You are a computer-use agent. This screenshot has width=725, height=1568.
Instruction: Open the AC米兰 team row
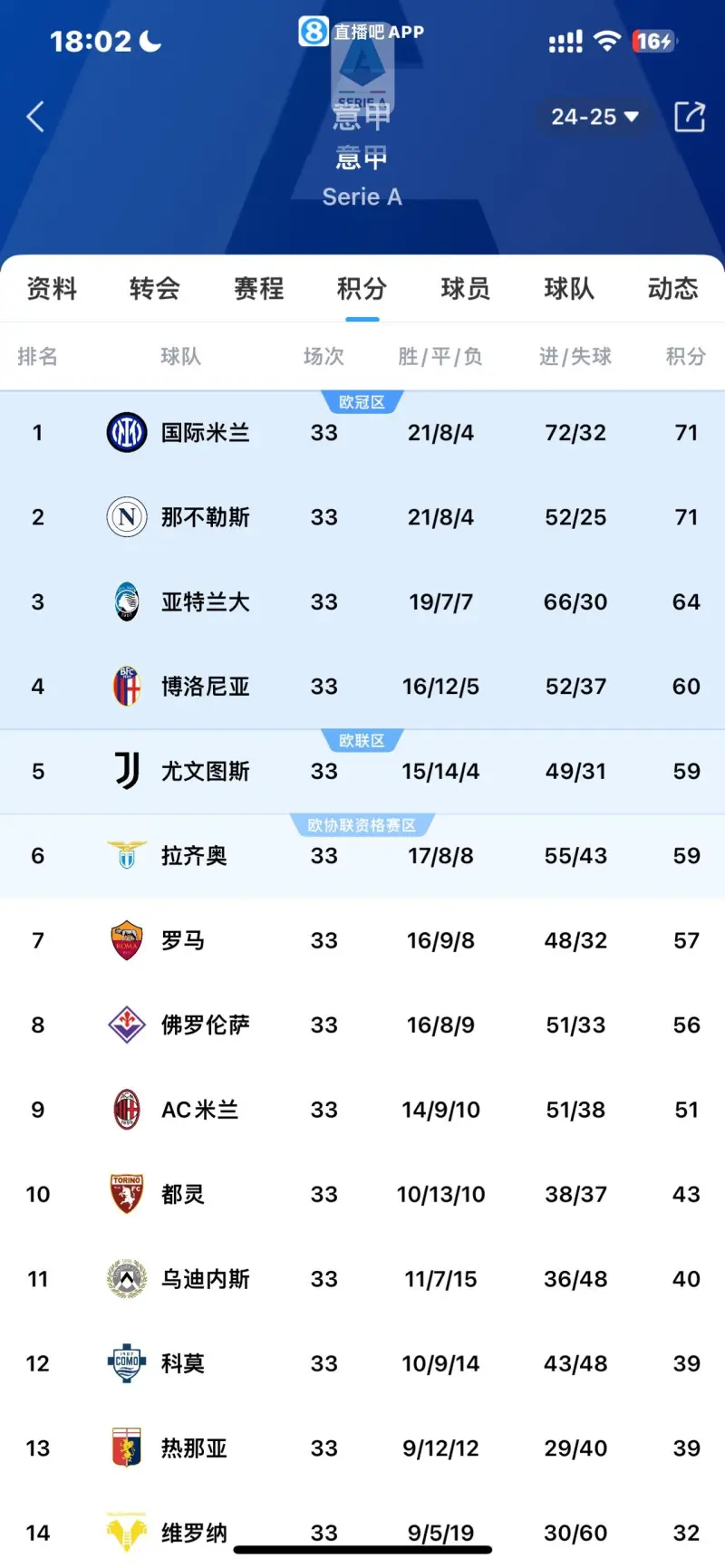coord(362,1110)
